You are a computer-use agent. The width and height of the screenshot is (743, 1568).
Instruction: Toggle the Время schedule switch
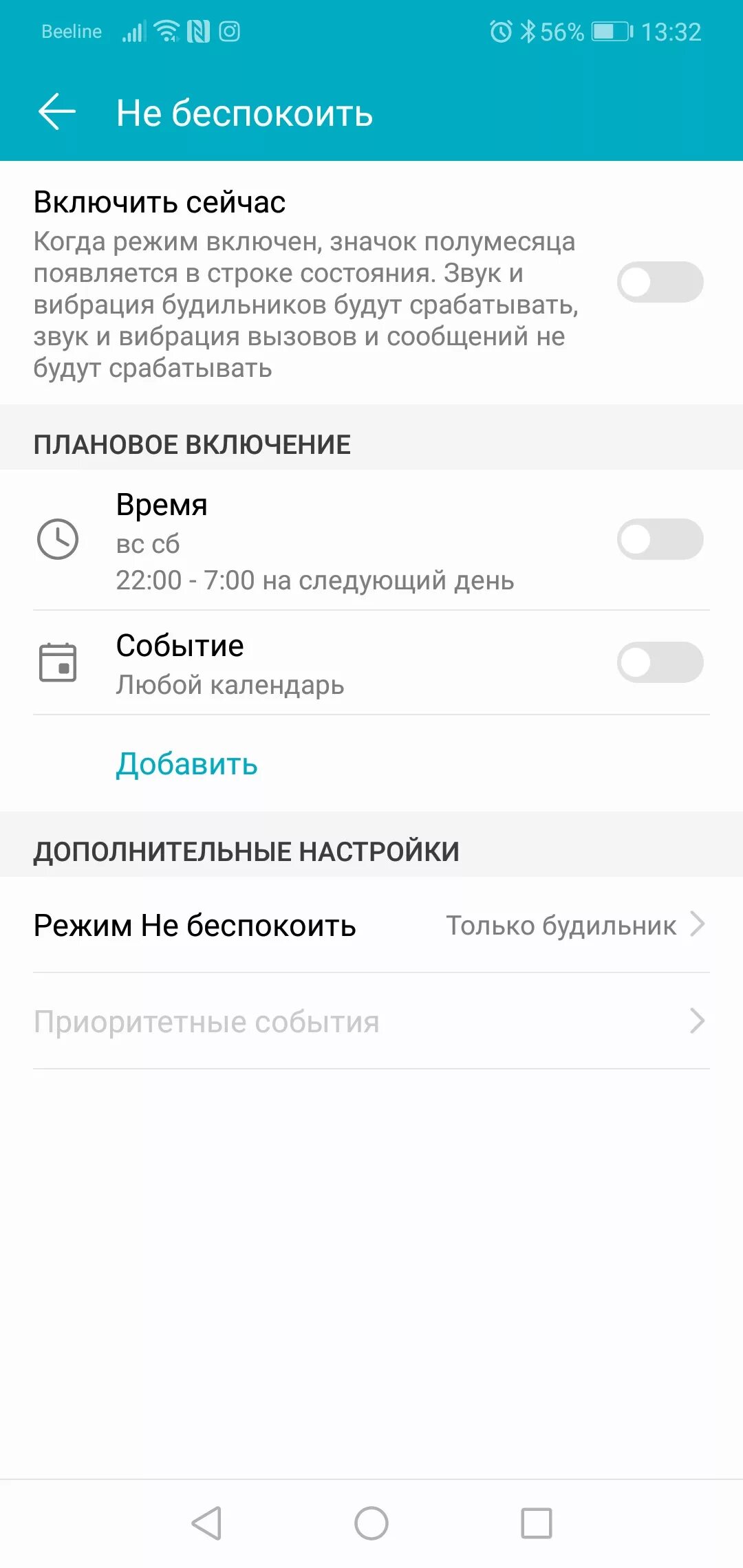click(x=660, y=539)
